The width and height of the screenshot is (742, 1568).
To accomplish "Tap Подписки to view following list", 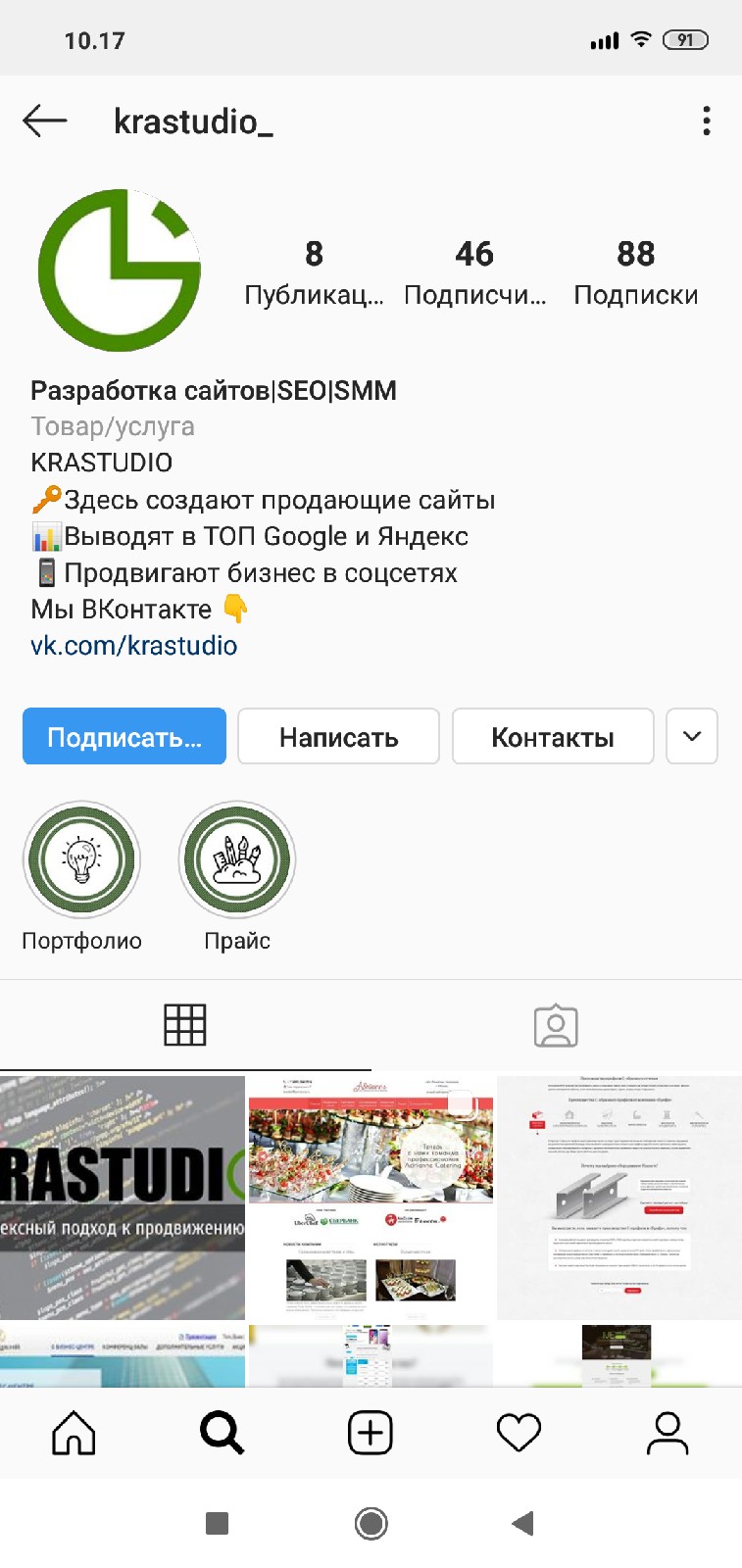I will click(635, 269).
